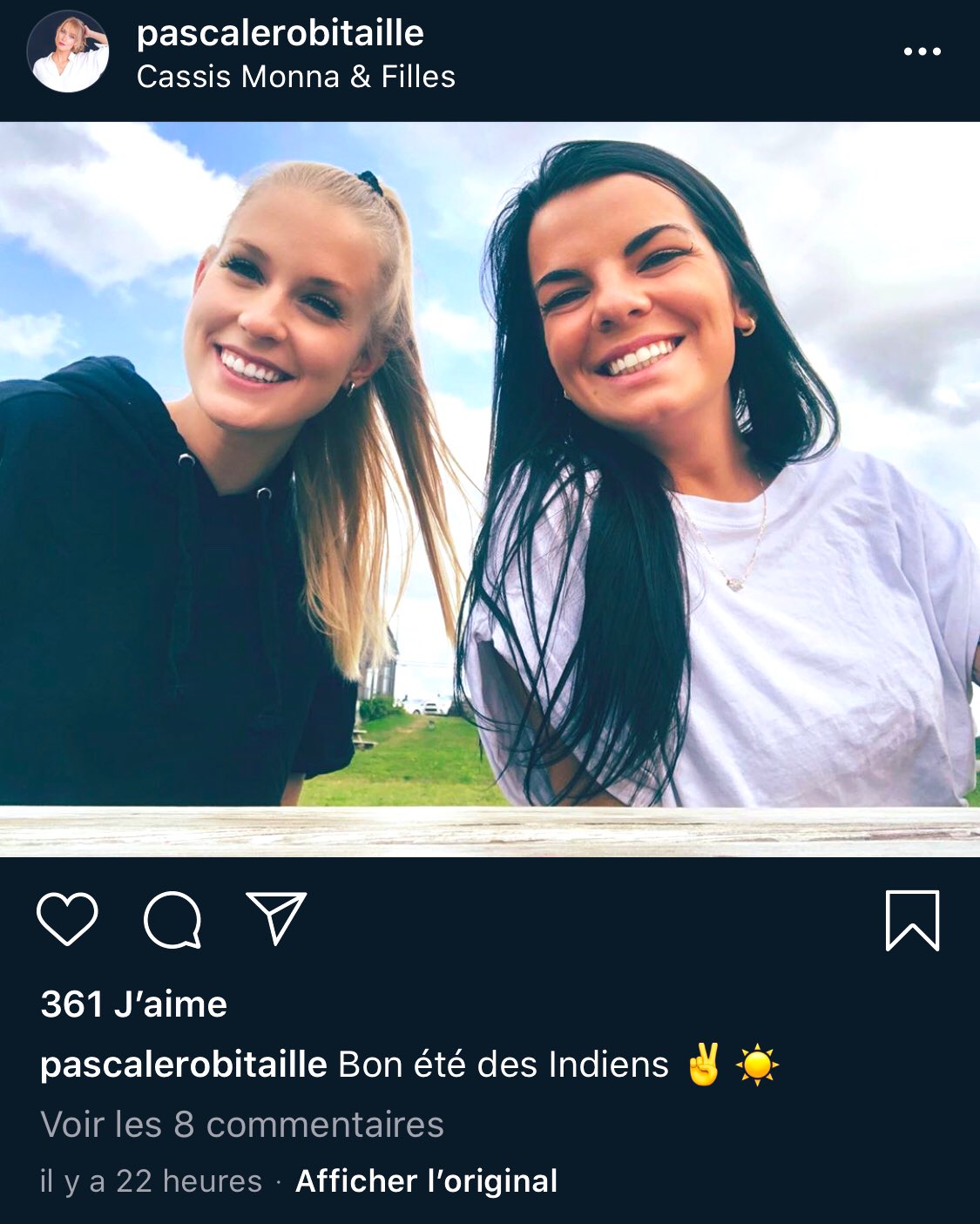
Task: Open the pascalerobitaille username in header
Action: click(x=280, y=34)
